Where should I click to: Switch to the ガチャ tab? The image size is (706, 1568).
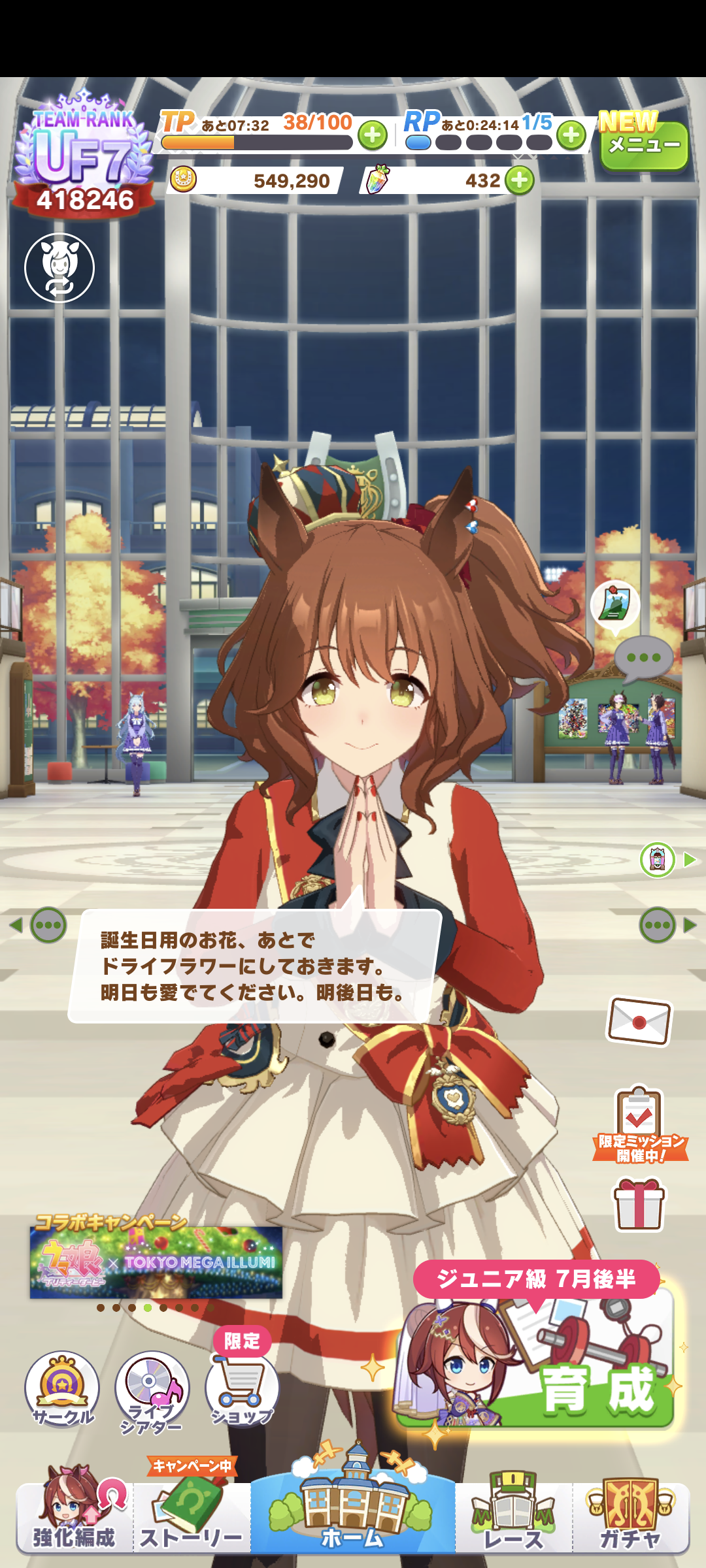(x=631, y=1517)
